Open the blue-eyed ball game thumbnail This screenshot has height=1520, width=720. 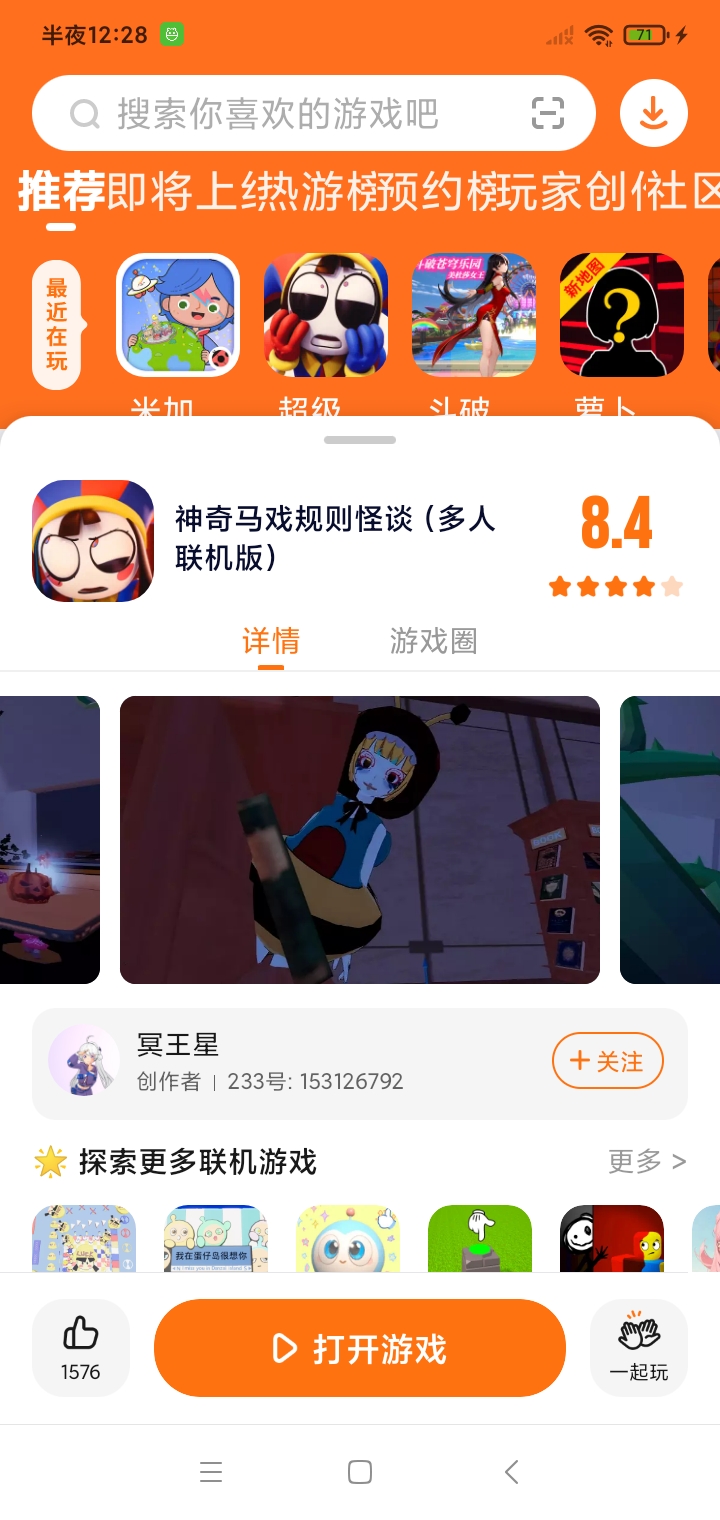pyautogui.click(x=348, y=1238)
